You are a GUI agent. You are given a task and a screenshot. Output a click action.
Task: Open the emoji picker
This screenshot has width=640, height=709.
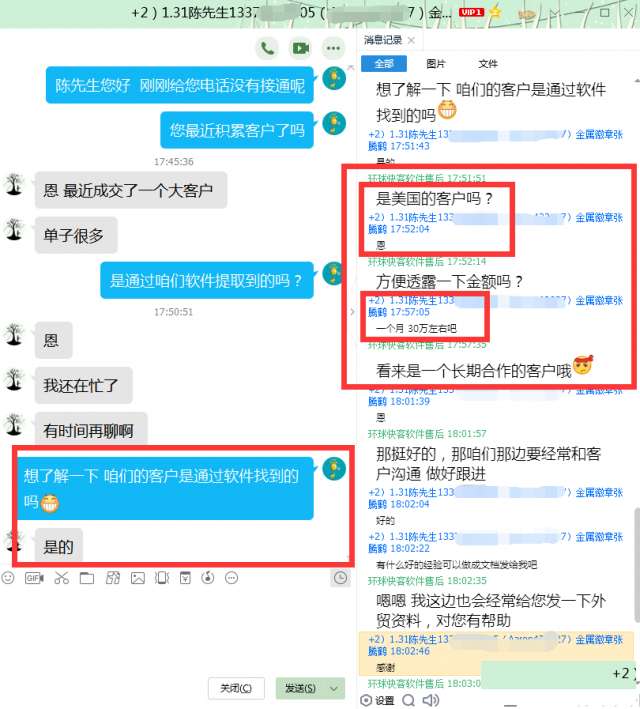tap(9, 578)
